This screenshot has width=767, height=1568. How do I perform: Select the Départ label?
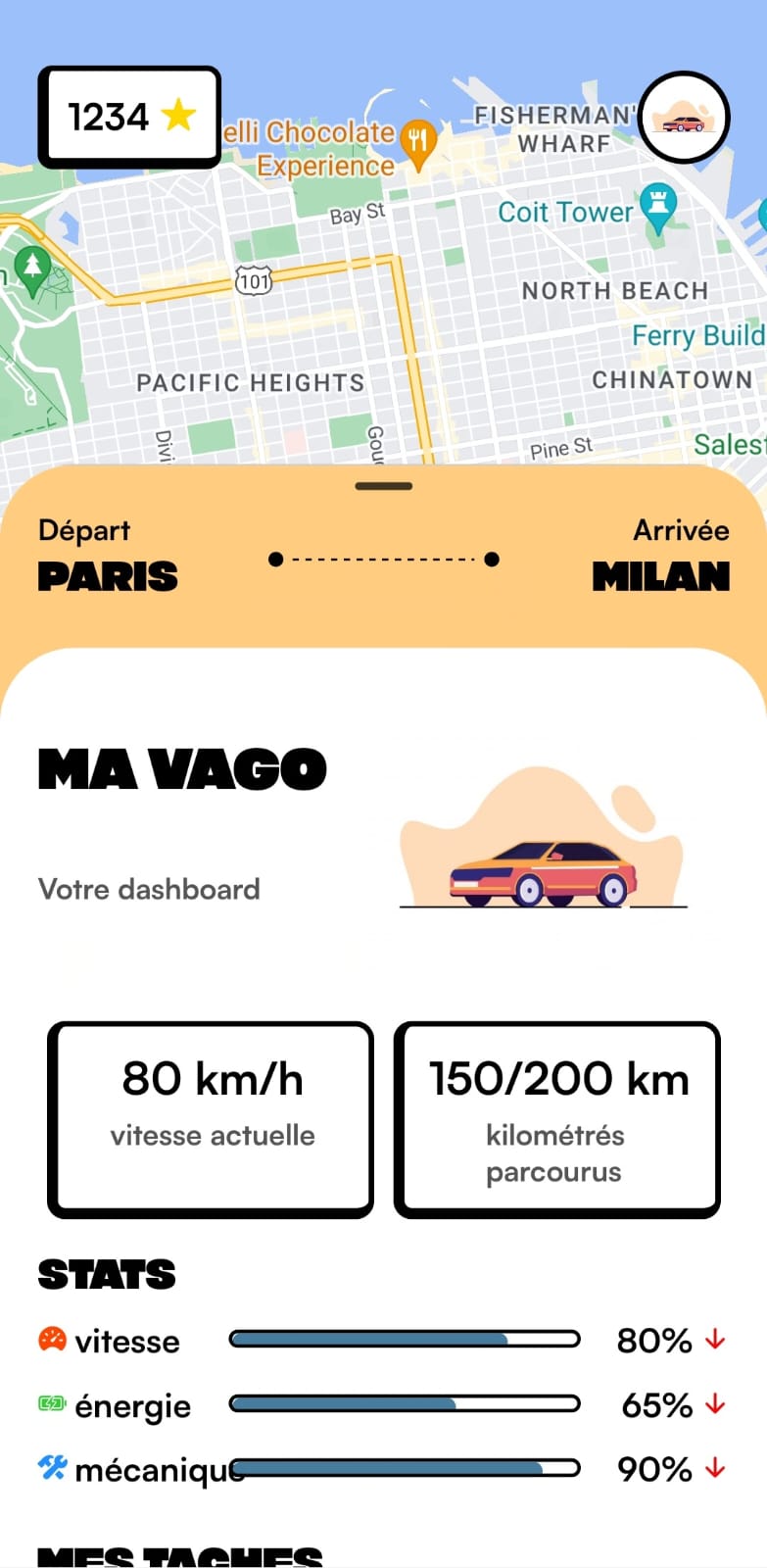[83, 530]
